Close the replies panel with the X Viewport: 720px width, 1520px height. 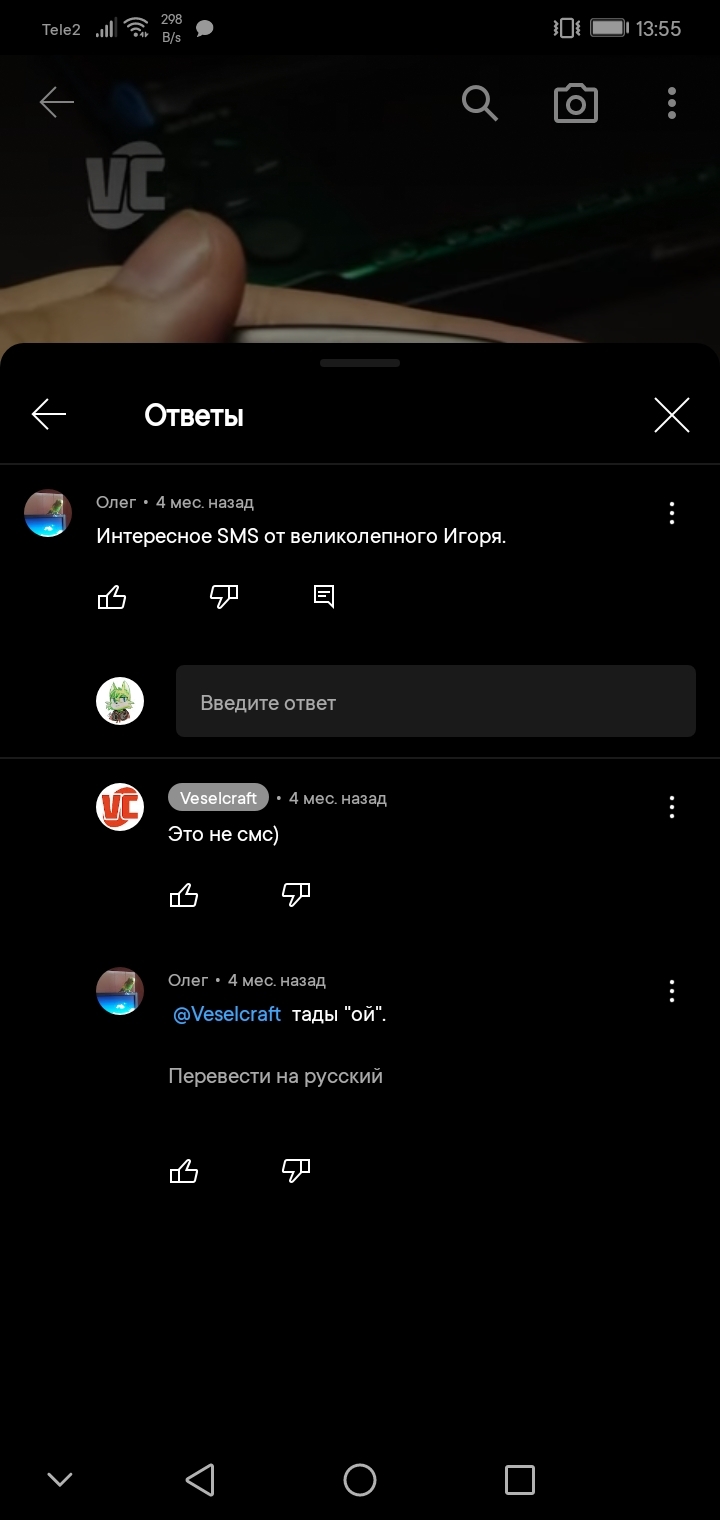pos(672,415)
